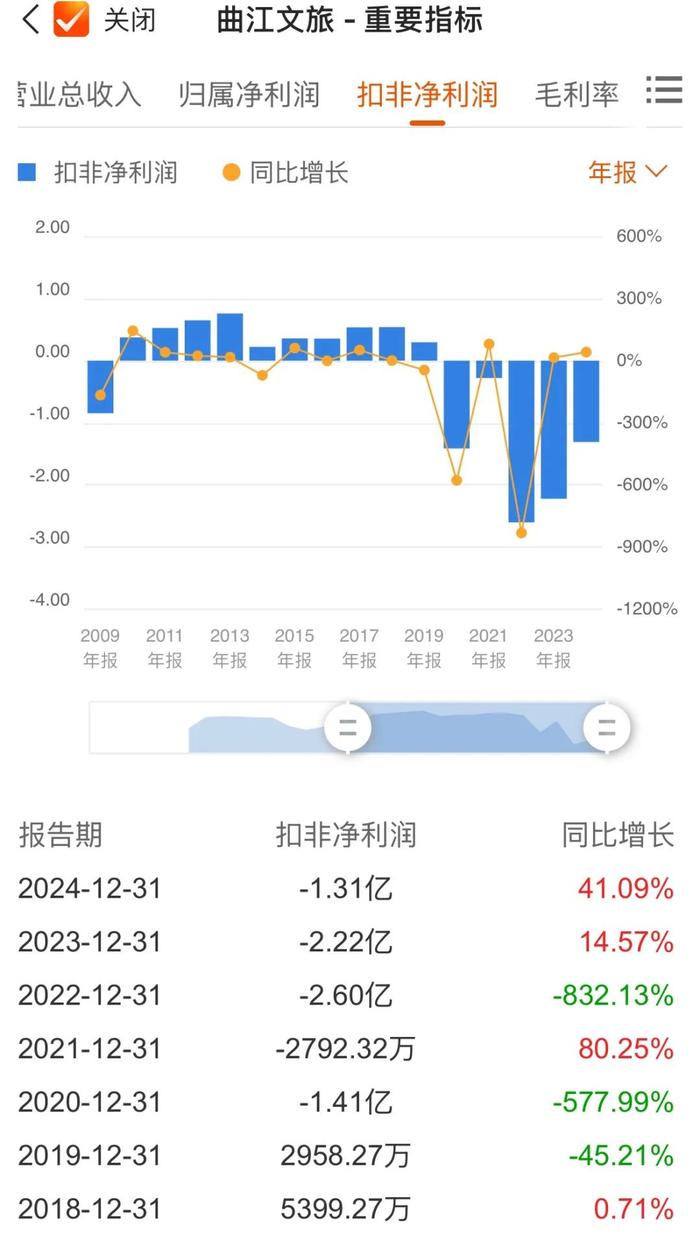Viewport: 700px width, 1234px height.
Task: Switch to the 营业总收入 tab
Action: click(x=80, y=95)
